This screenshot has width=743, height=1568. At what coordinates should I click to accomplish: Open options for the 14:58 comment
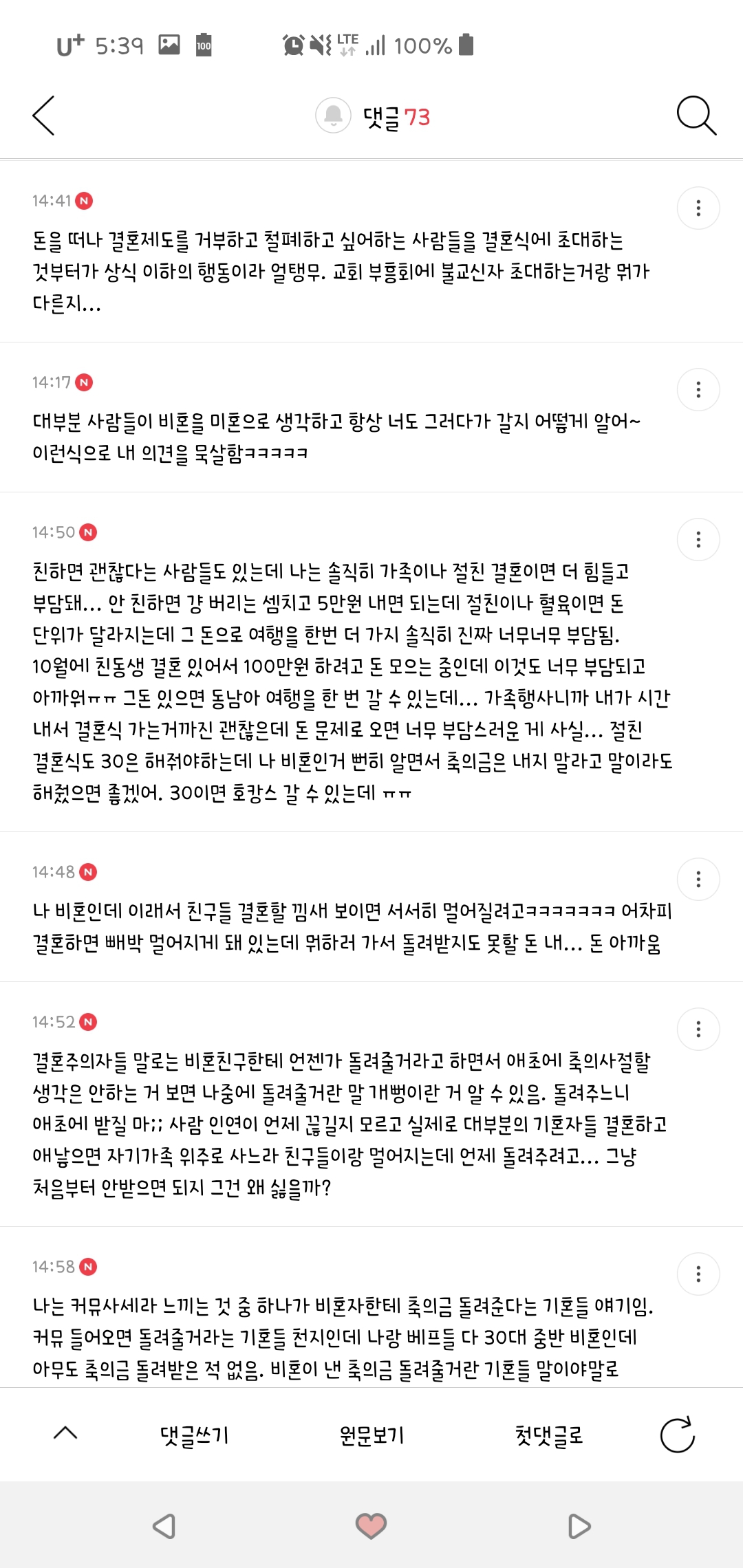tap(698, 1274)
